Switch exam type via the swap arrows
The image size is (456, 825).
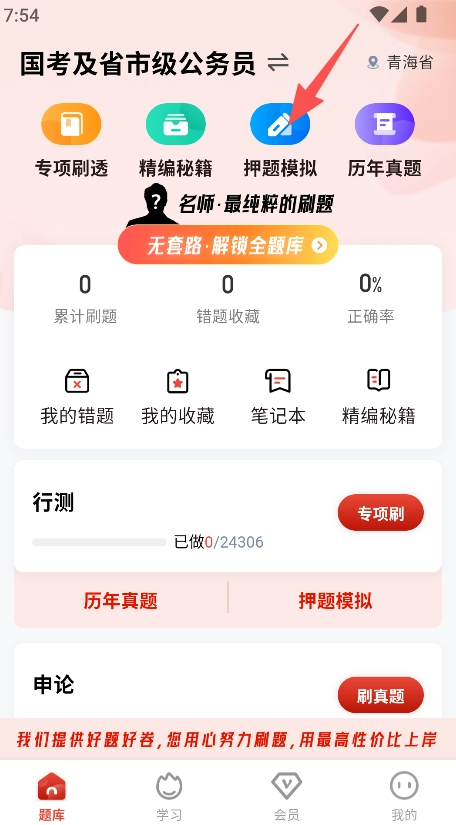coord(278,63)
